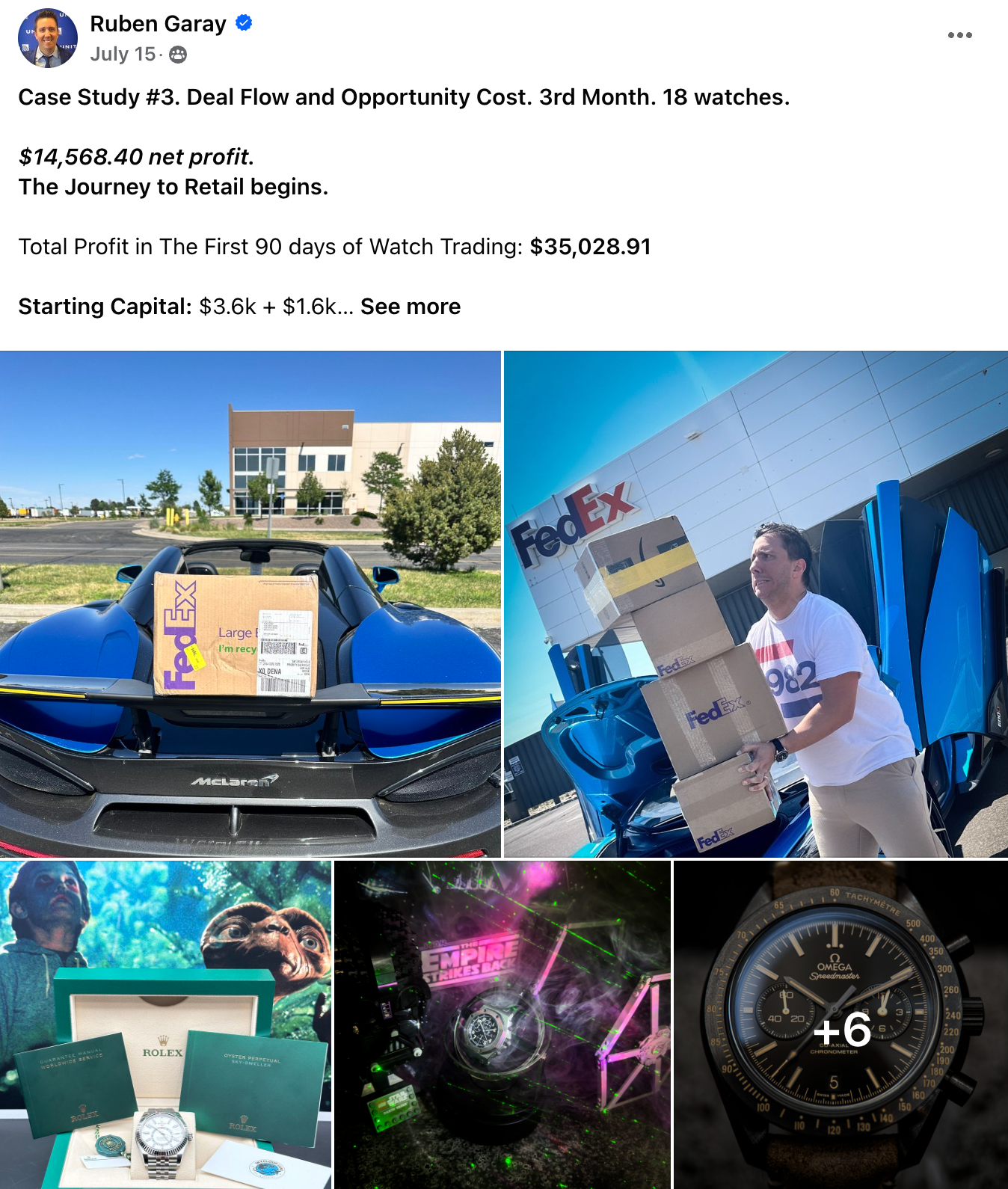View photo of man carrying FedEx boxes
The height and width of the screenshot is (1189, 1008).
[755, 603]
